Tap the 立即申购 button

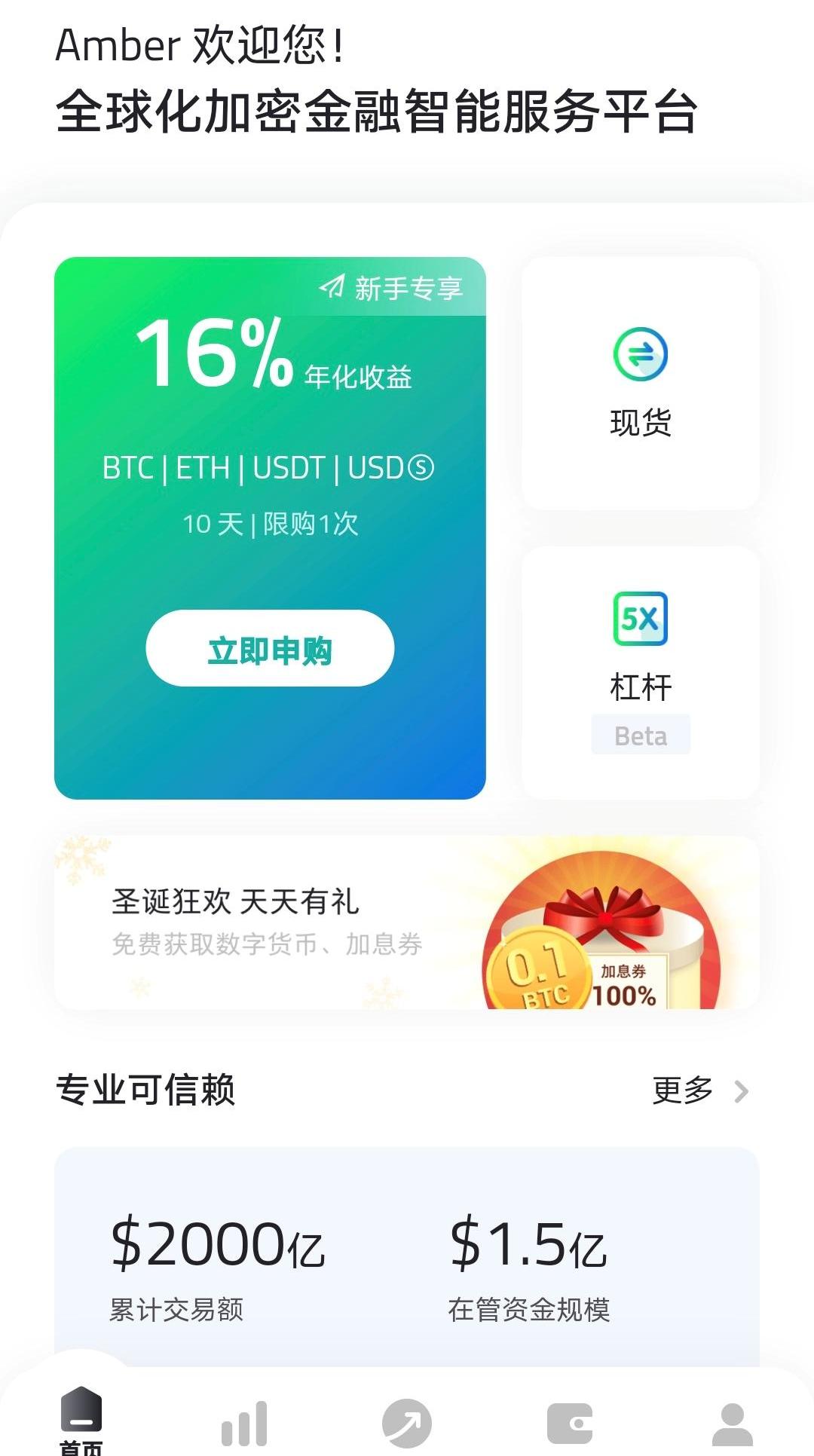270,649
